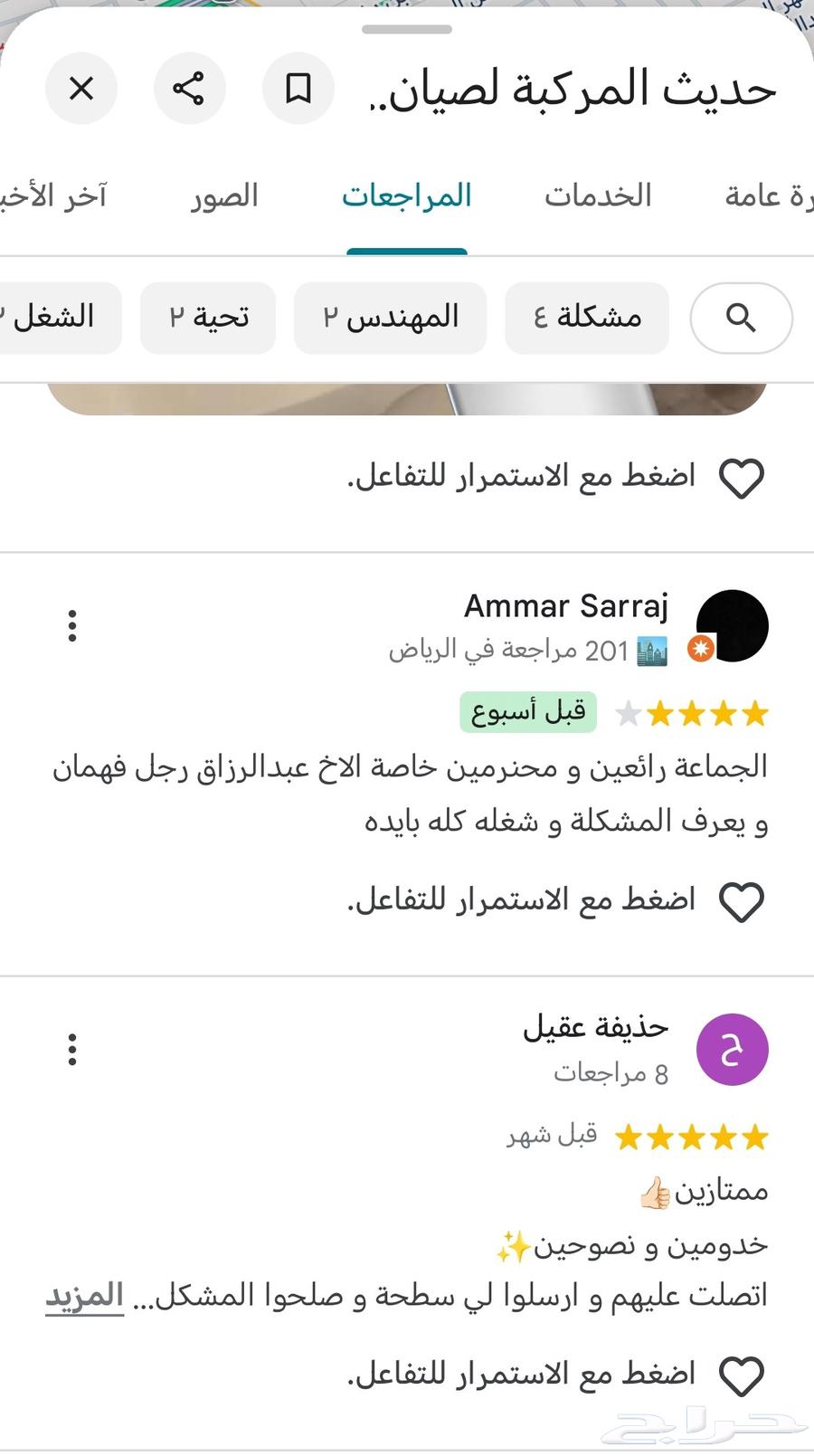The image size is (814, 1456).
Task: Select the المراجعات tab
Action: tap(407, 195)
